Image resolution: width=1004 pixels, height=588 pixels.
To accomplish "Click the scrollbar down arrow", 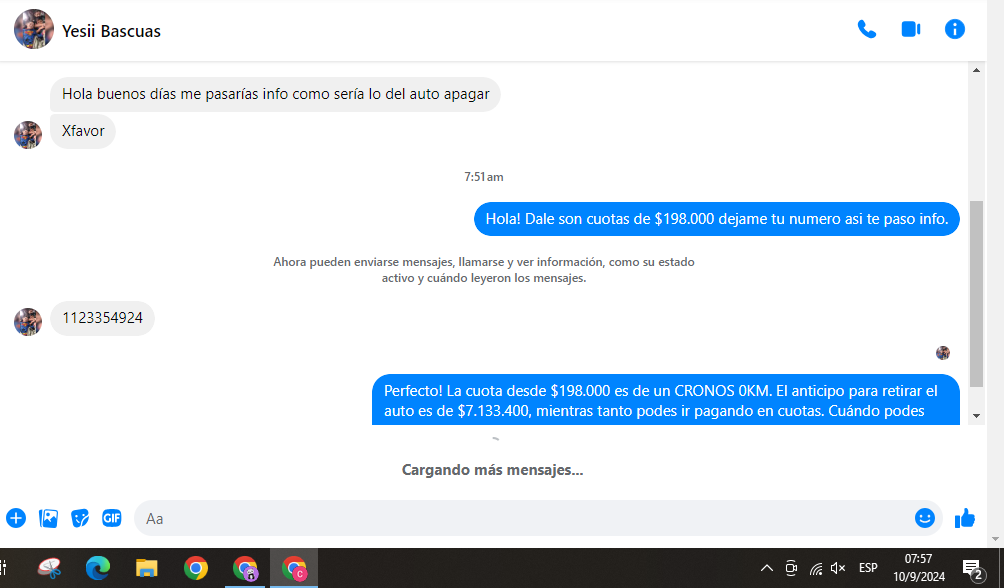I will tap(977, 414).
